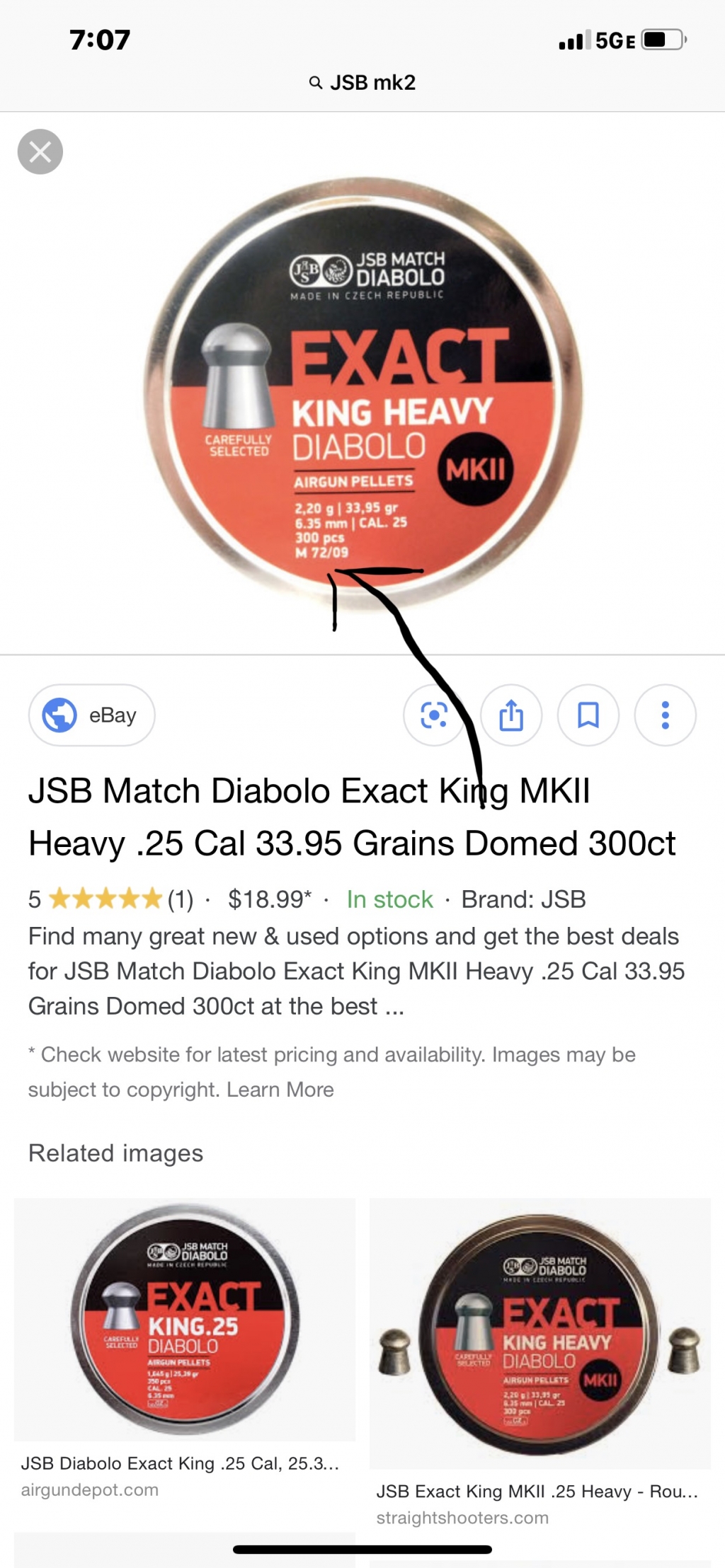Bookmark this image to collection
Image resolution: width=725 pixels, height=1568 pixels.
point(588,715)
